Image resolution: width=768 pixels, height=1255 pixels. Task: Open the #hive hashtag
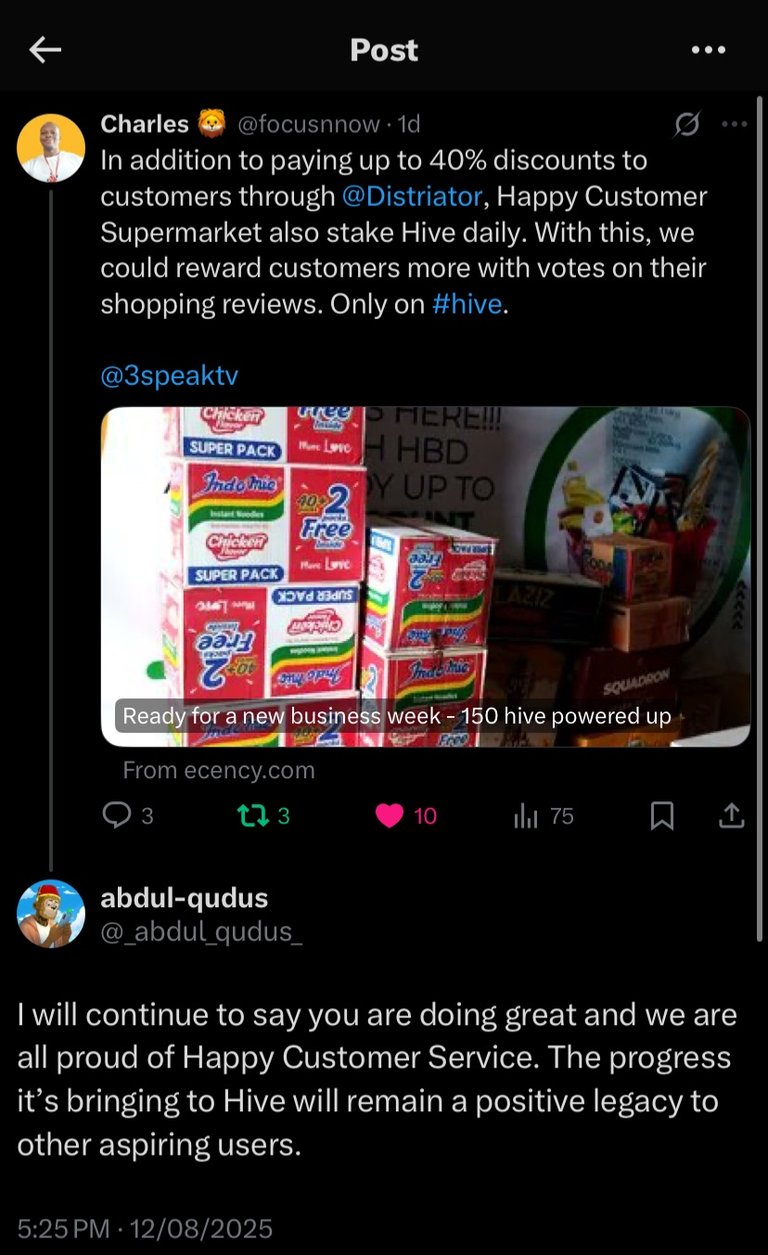[x=468, y=304]
